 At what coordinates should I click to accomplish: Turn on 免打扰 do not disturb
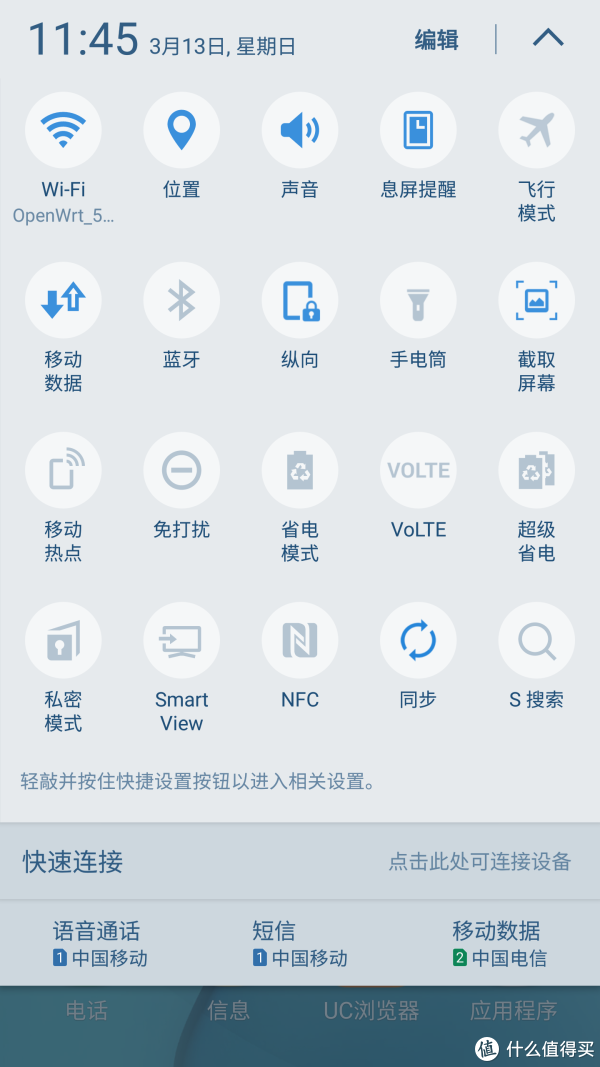pyautogui.click(x=182, y=470)
